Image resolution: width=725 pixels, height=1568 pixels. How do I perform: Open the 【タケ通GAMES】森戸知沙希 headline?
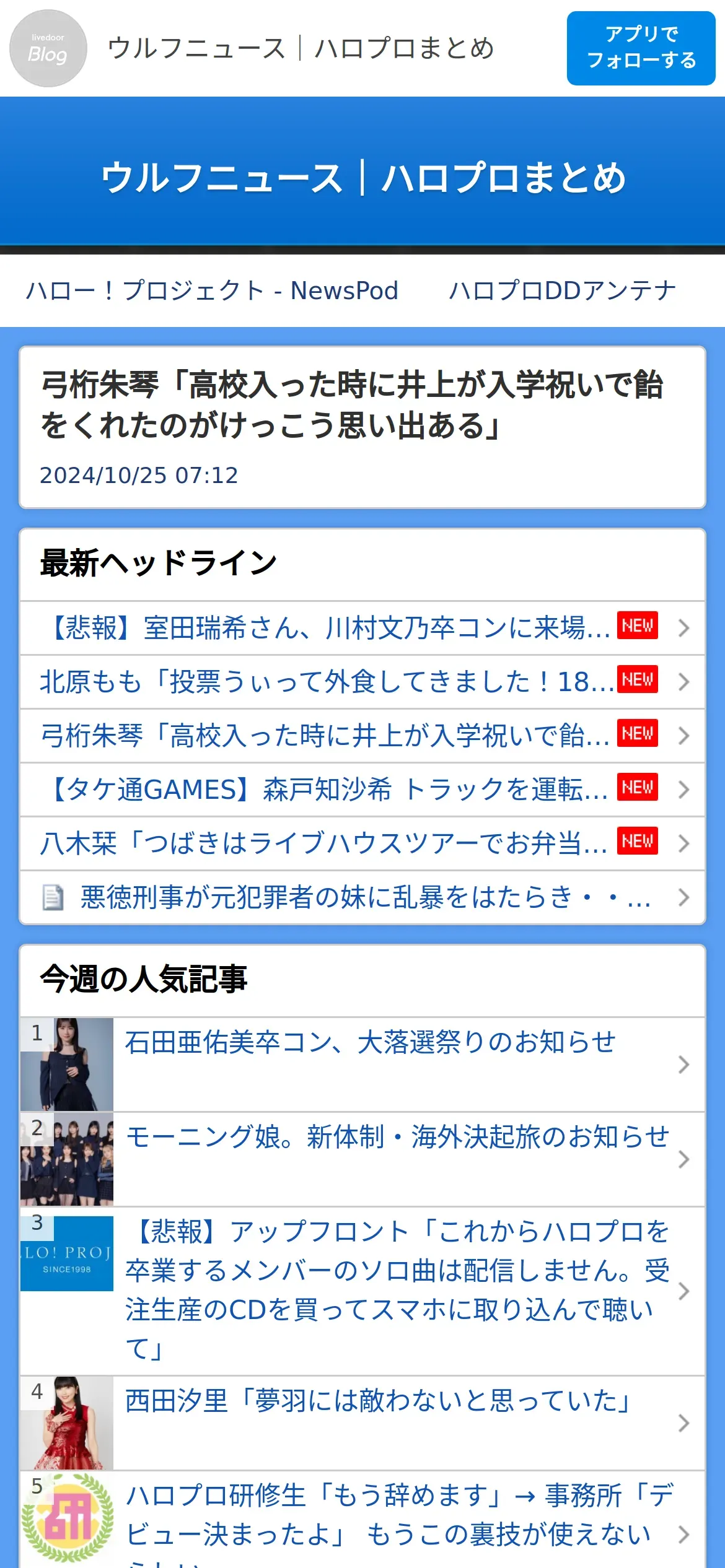[362, 790]
